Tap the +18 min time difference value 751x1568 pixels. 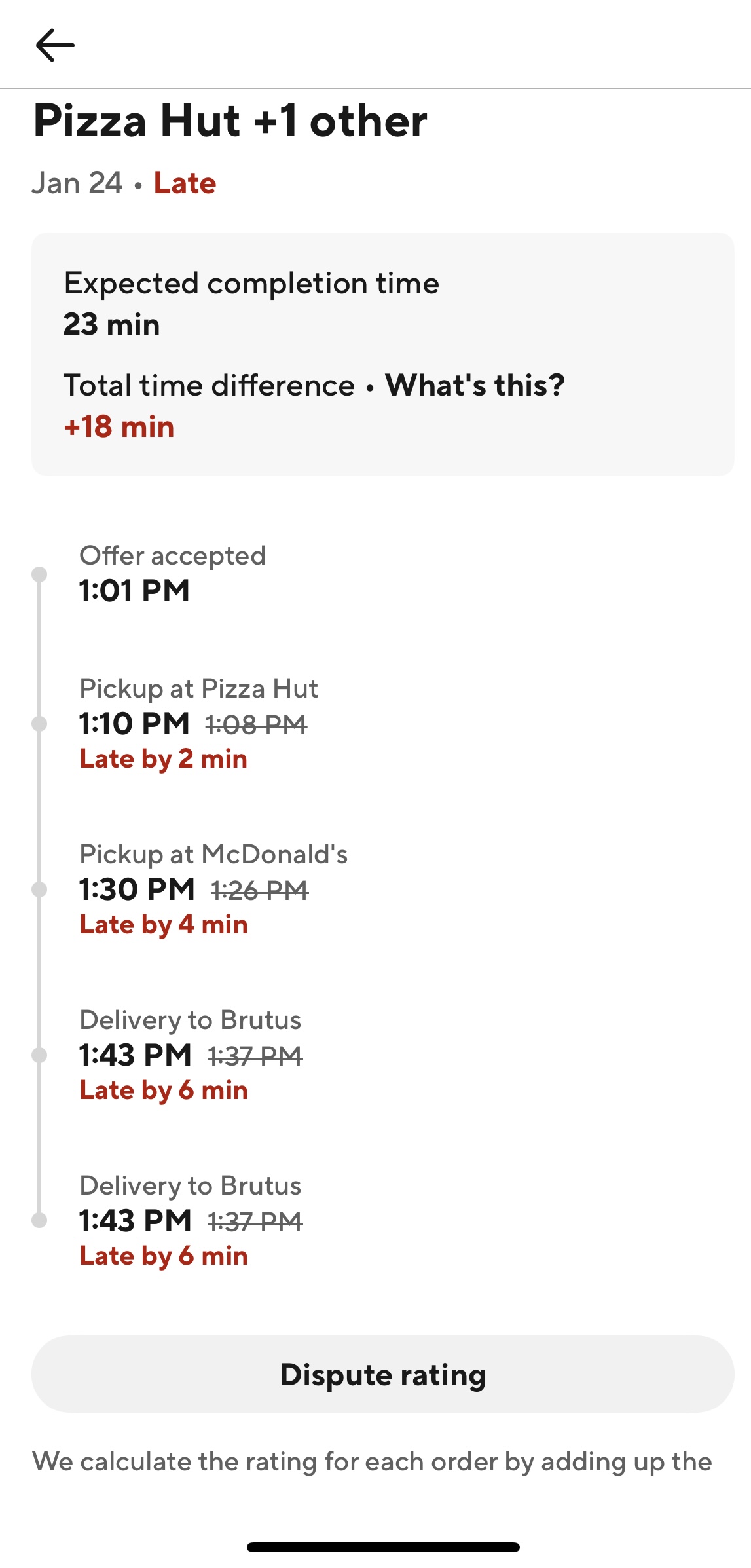coord(119,426)
